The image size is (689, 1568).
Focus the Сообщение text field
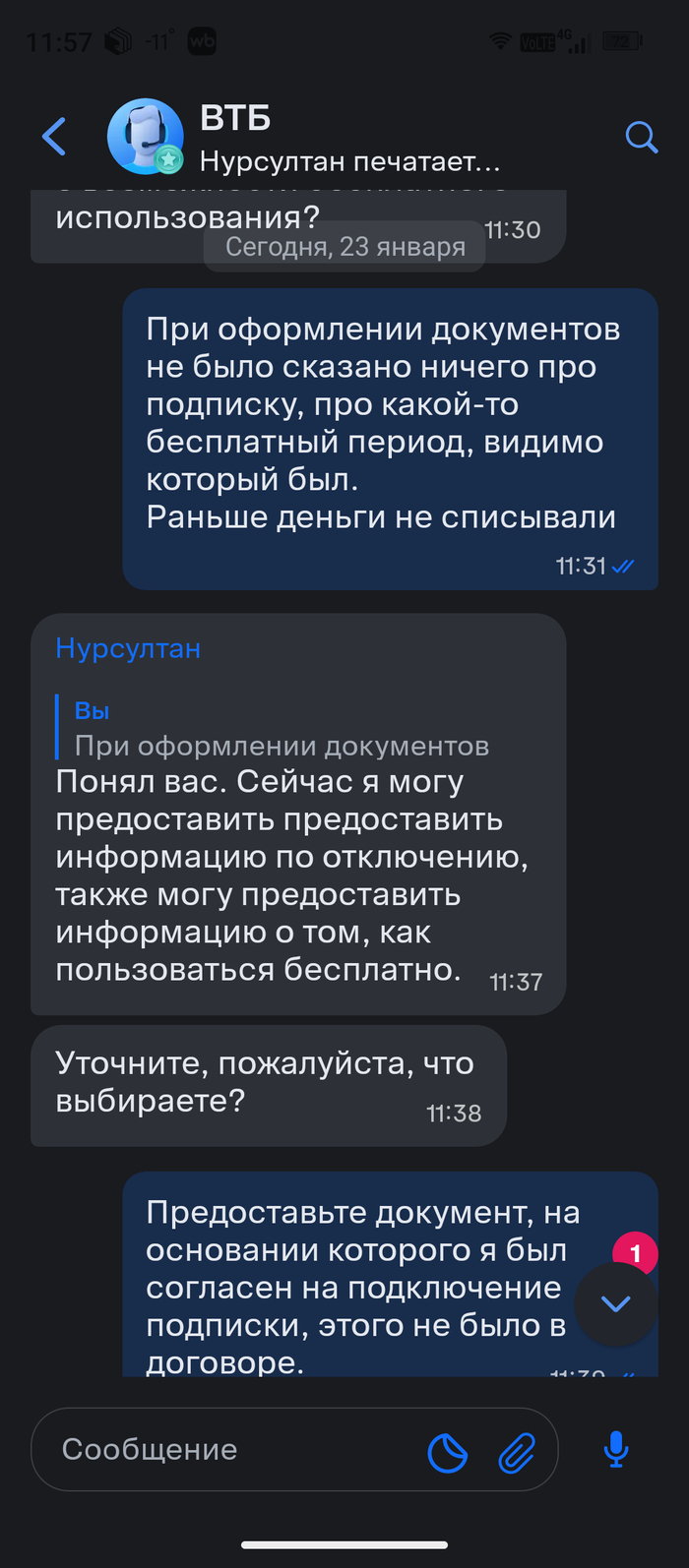pyautogui.click(x=226, y=1449)
